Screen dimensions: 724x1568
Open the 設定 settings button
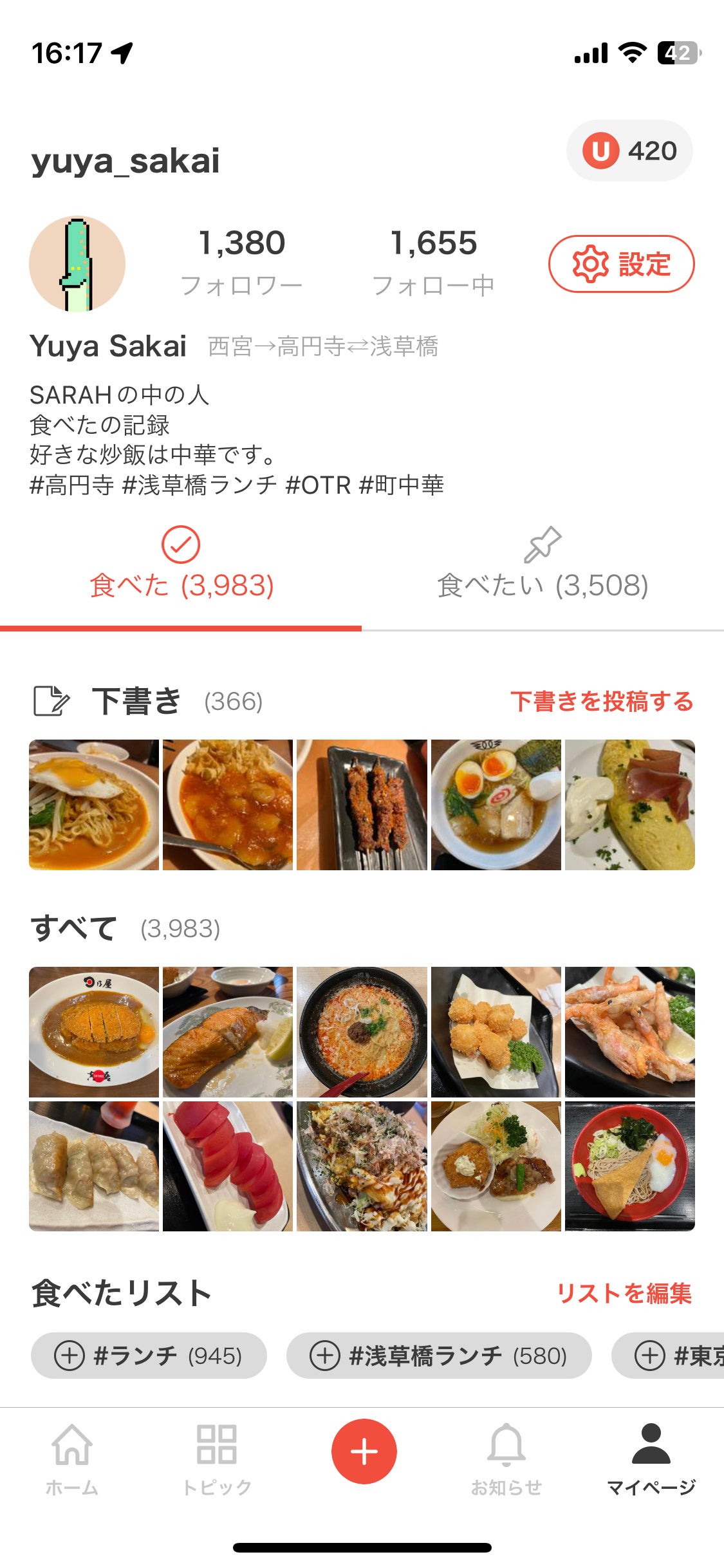pos(621,264)
